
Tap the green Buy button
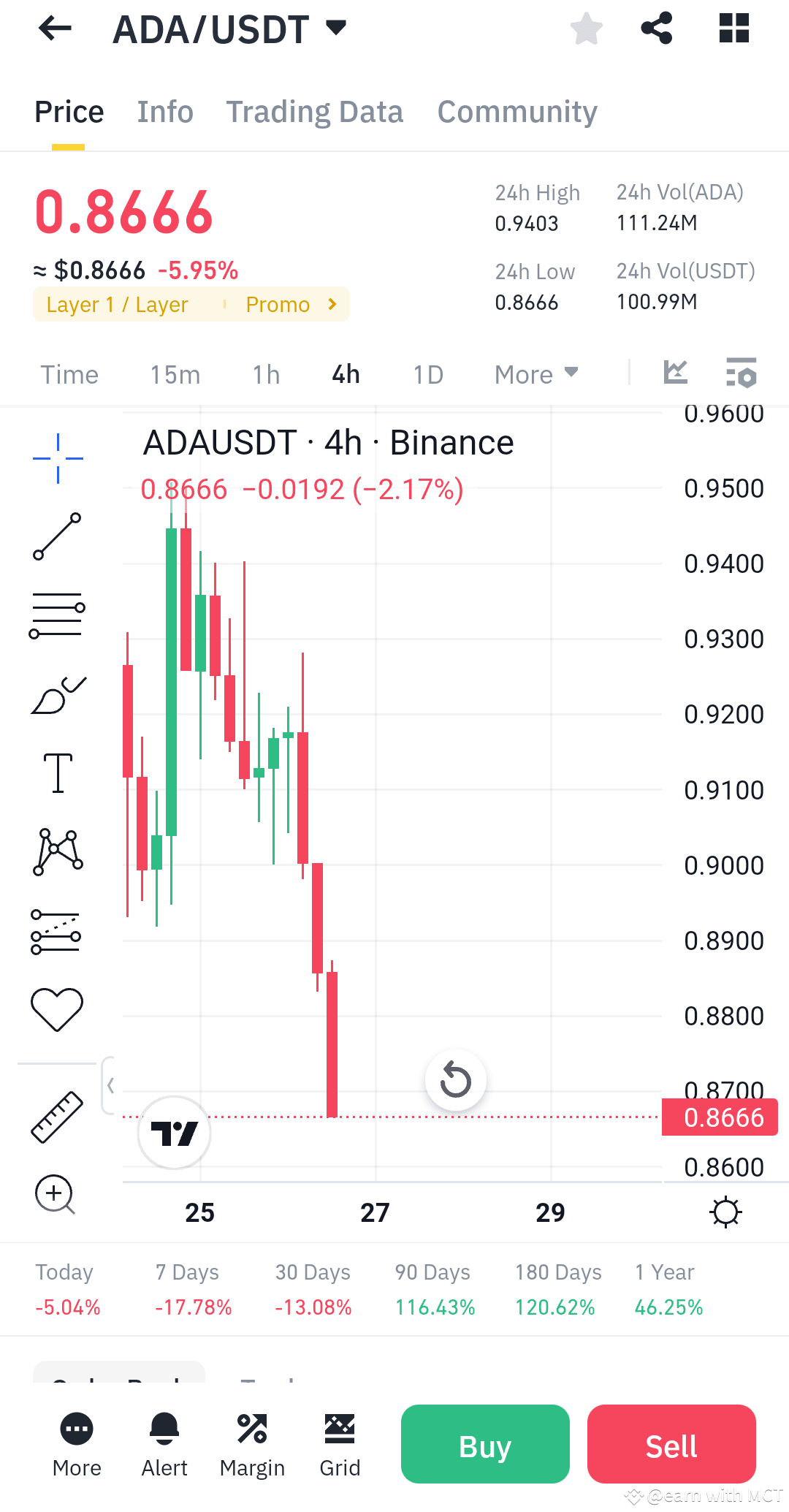[484, 1444]
